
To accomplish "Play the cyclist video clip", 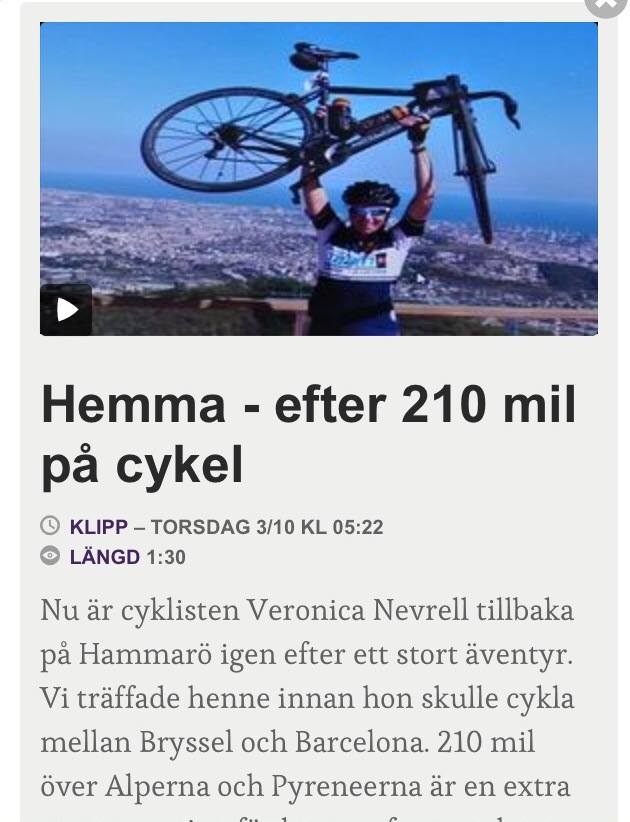I will (x=66, y=310).
